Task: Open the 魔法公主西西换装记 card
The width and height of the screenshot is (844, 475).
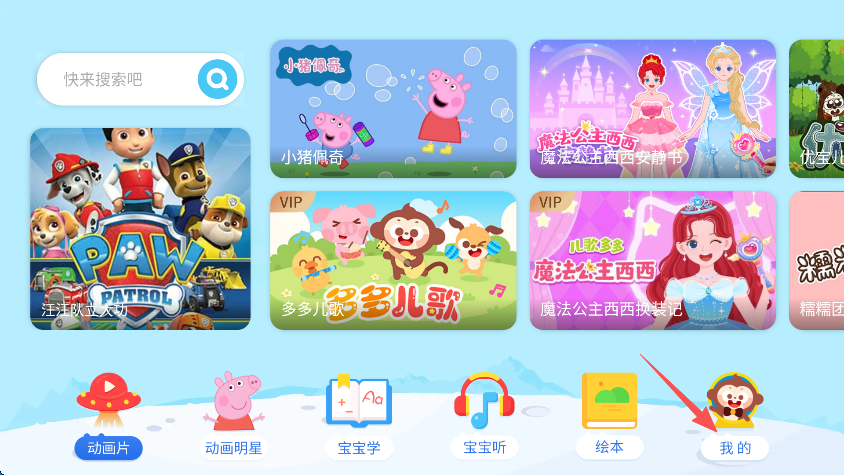Action: [x=652, y=261]
